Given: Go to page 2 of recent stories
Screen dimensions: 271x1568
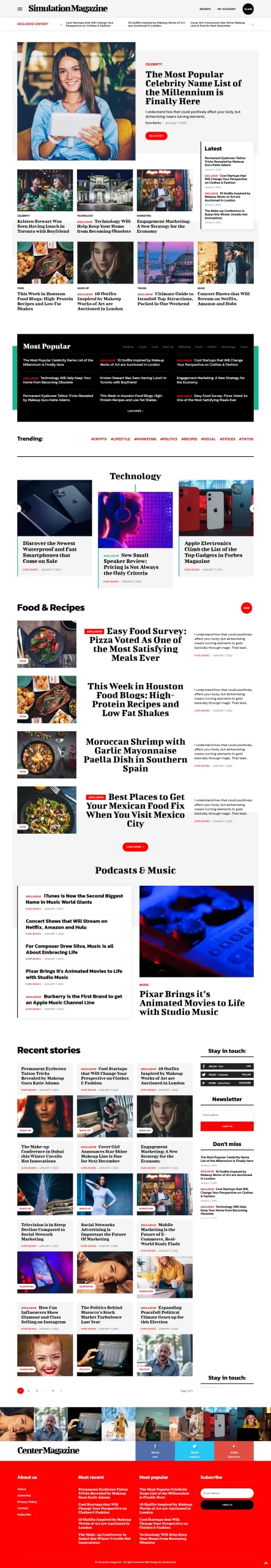Looking at the screenshot, I should (29, 1391).
